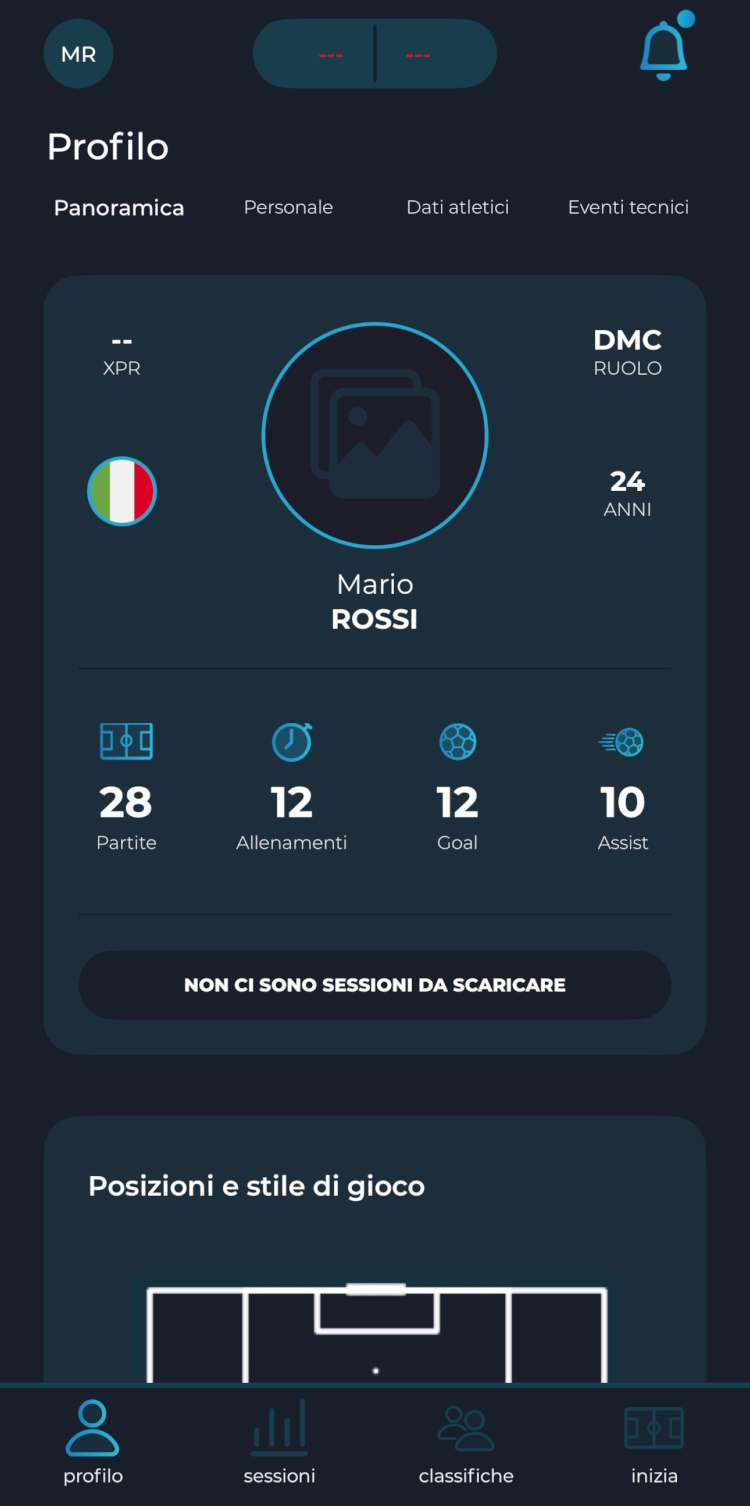Tap the MR avatar badge
Image resolution: width=750 pixels, height=1506 pixels.
(x=78, y=54)
